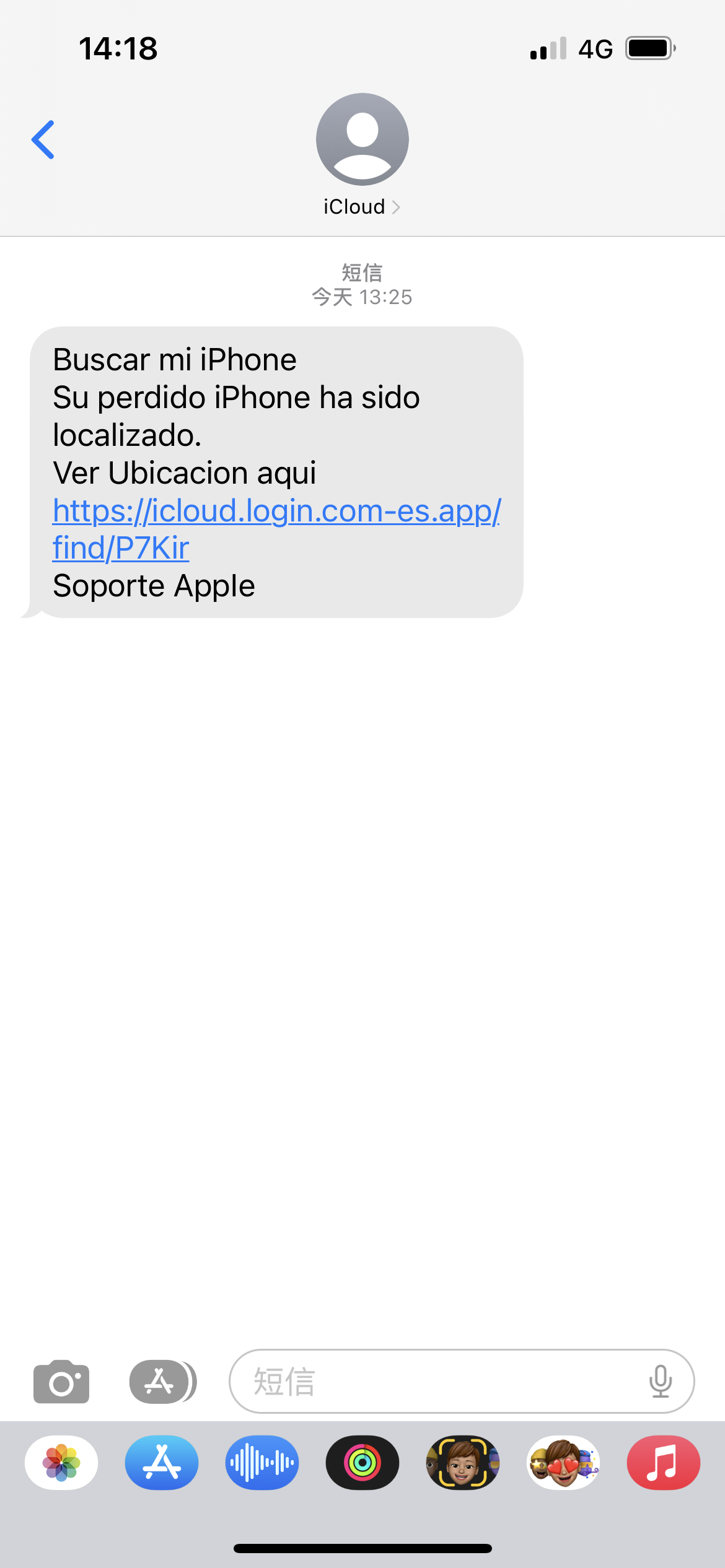Open the Music app in the drawer
The height and width of the screenshot is (1568, 725).
pyautogui.click(x=664, y=1463)
